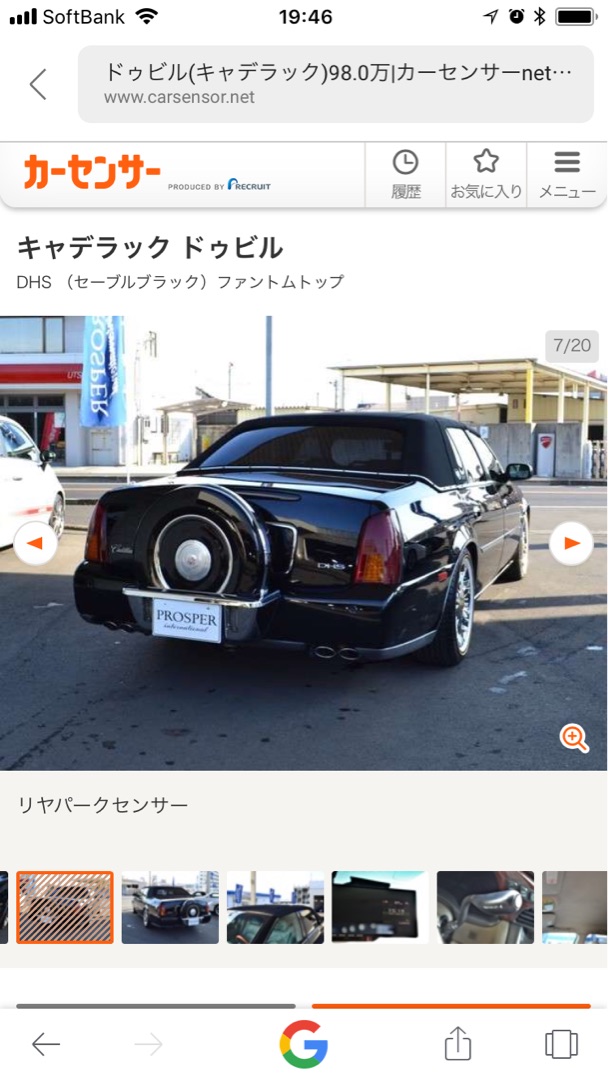Select the roof close-up thumbnail
The width and height of the screenshot is (608, 1080).
(x=275, y=907)
